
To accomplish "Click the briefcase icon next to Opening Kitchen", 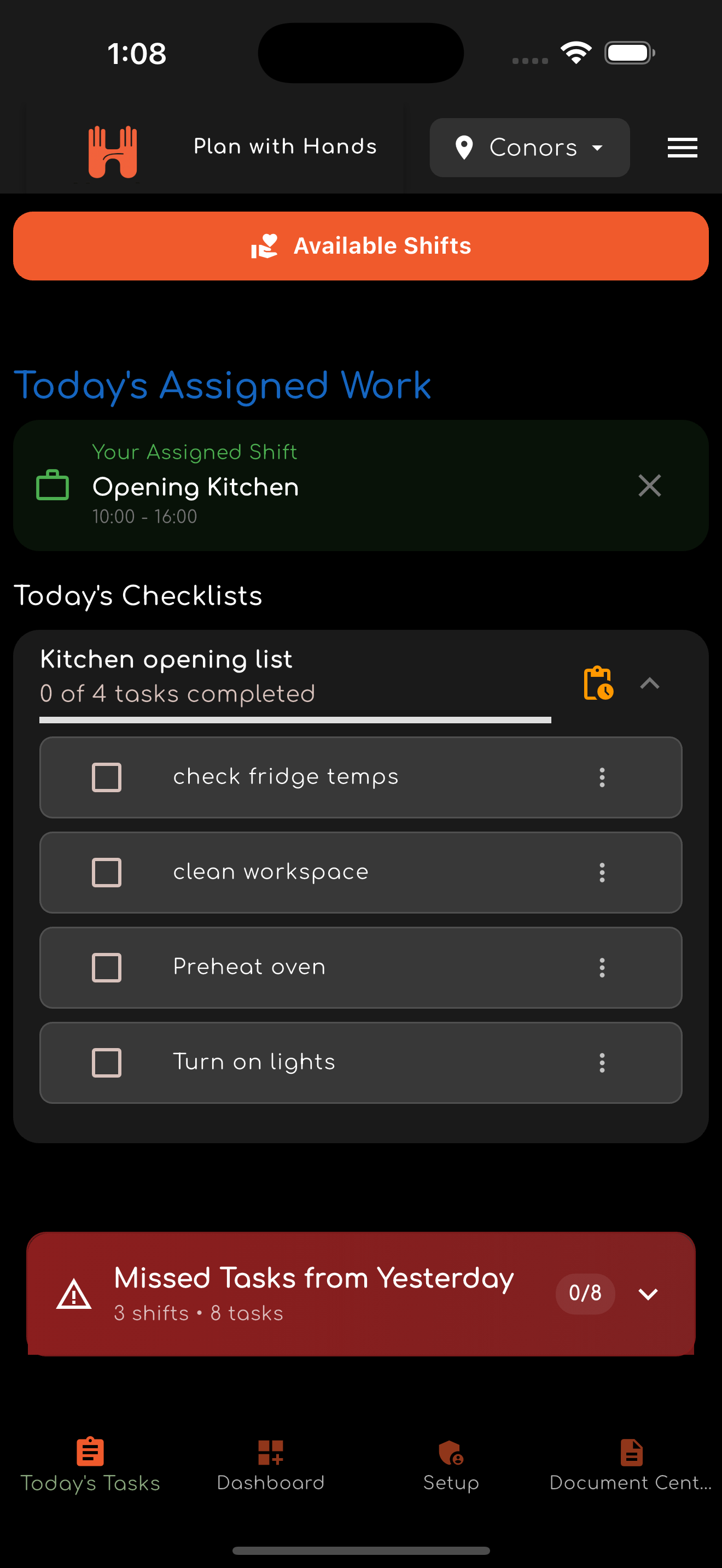I will (x=53, y=485).
